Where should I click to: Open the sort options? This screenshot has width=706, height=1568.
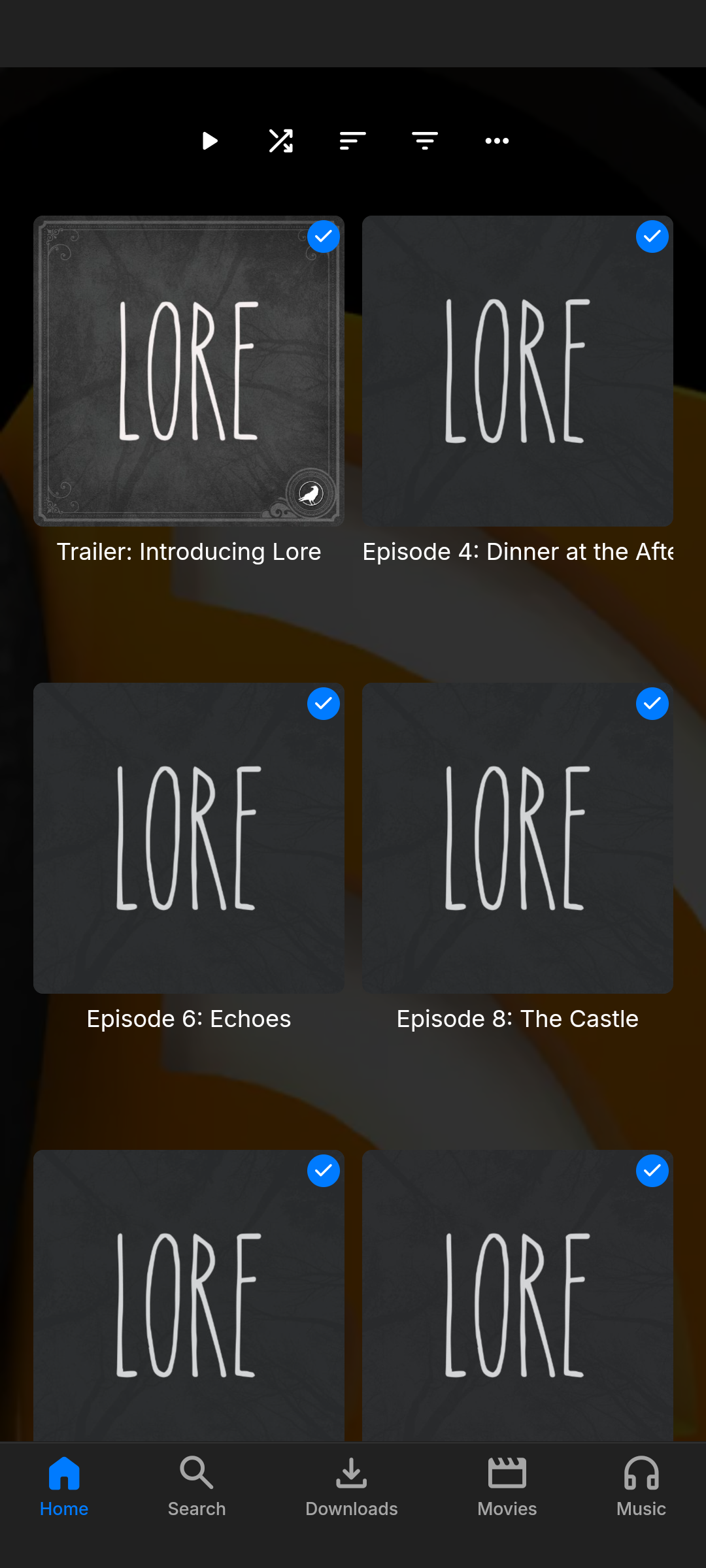[x=353, y=141]
